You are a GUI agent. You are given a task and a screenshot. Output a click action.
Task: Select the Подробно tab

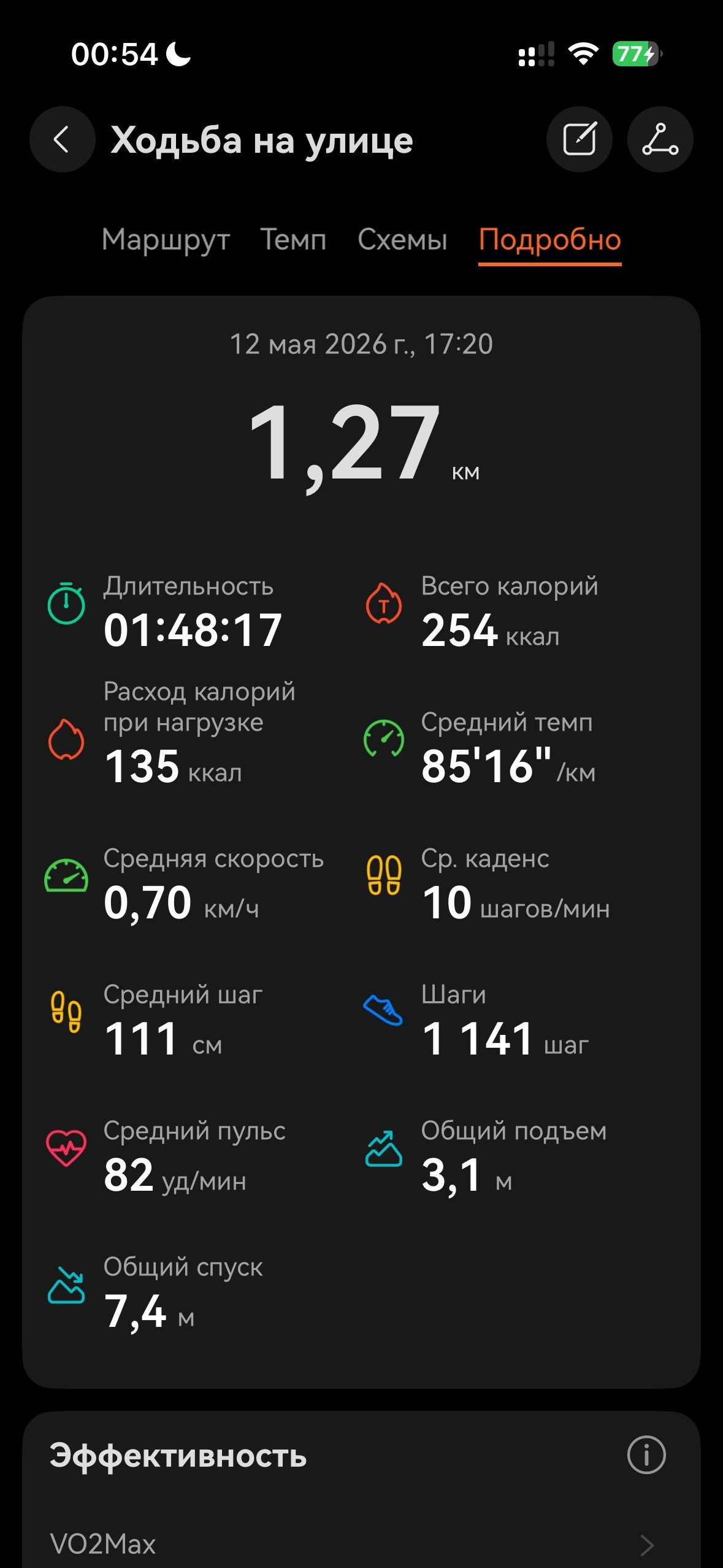550,240
